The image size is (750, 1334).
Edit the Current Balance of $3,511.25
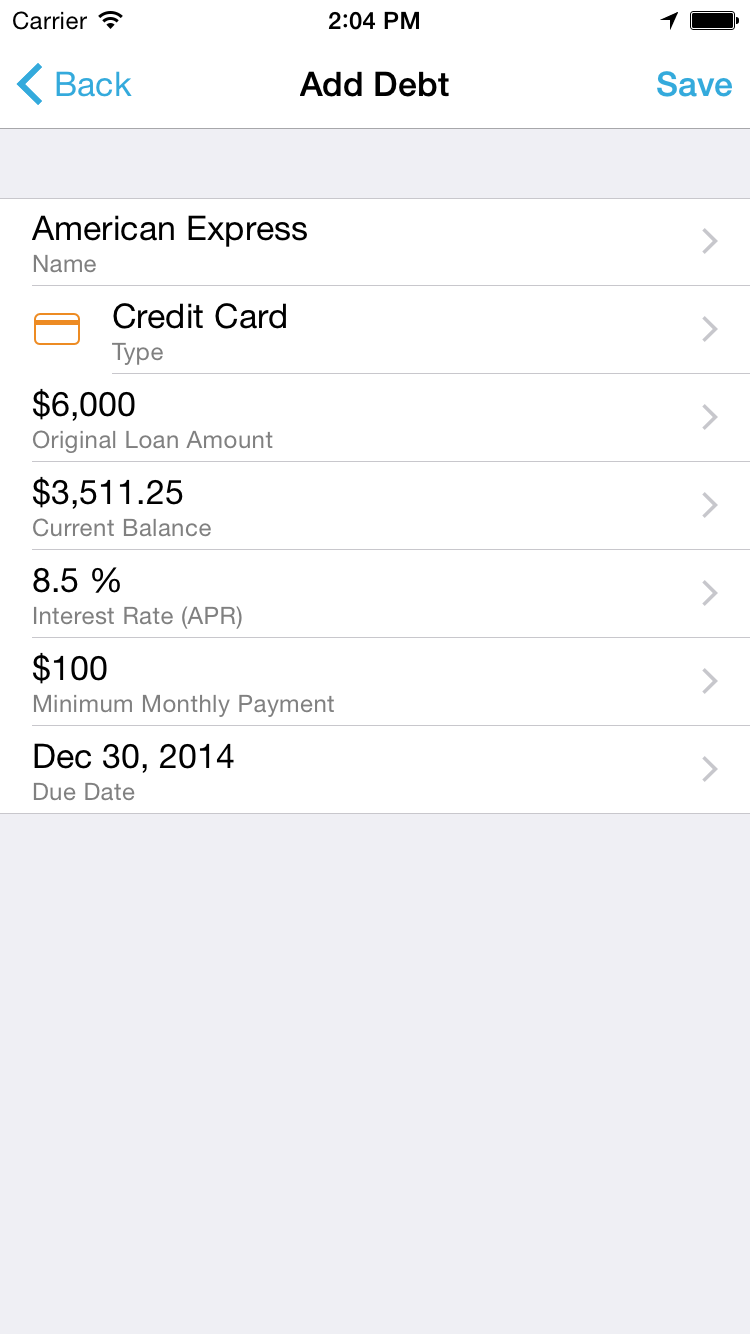pyautogui.click(x=375, y=506)
